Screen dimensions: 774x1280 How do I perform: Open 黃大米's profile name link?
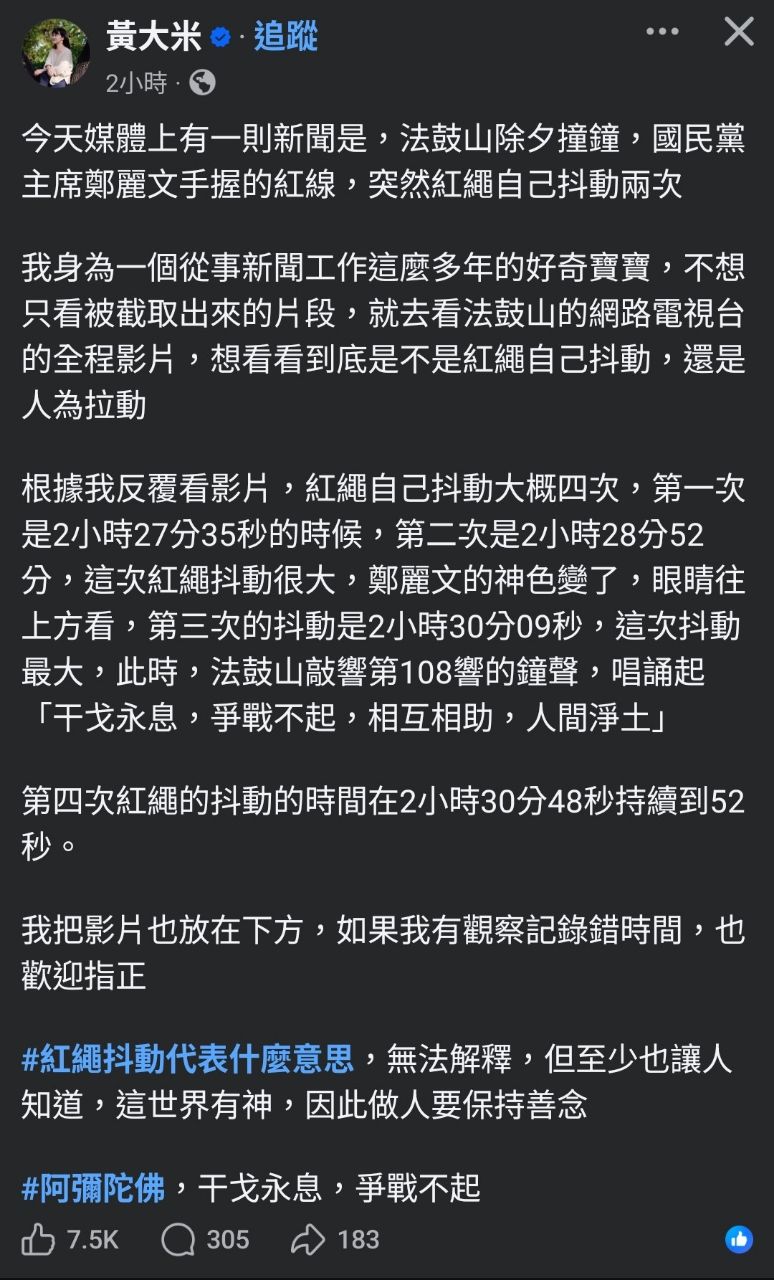tap(153, 37)
